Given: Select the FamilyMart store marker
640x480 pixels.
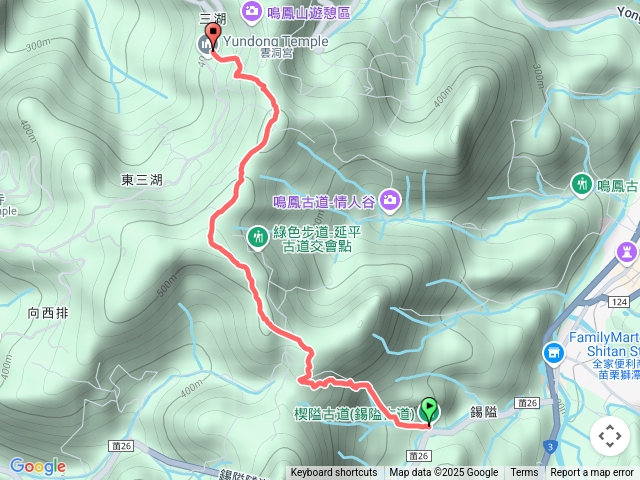Looking at the screenshot, I should point(553,353).
